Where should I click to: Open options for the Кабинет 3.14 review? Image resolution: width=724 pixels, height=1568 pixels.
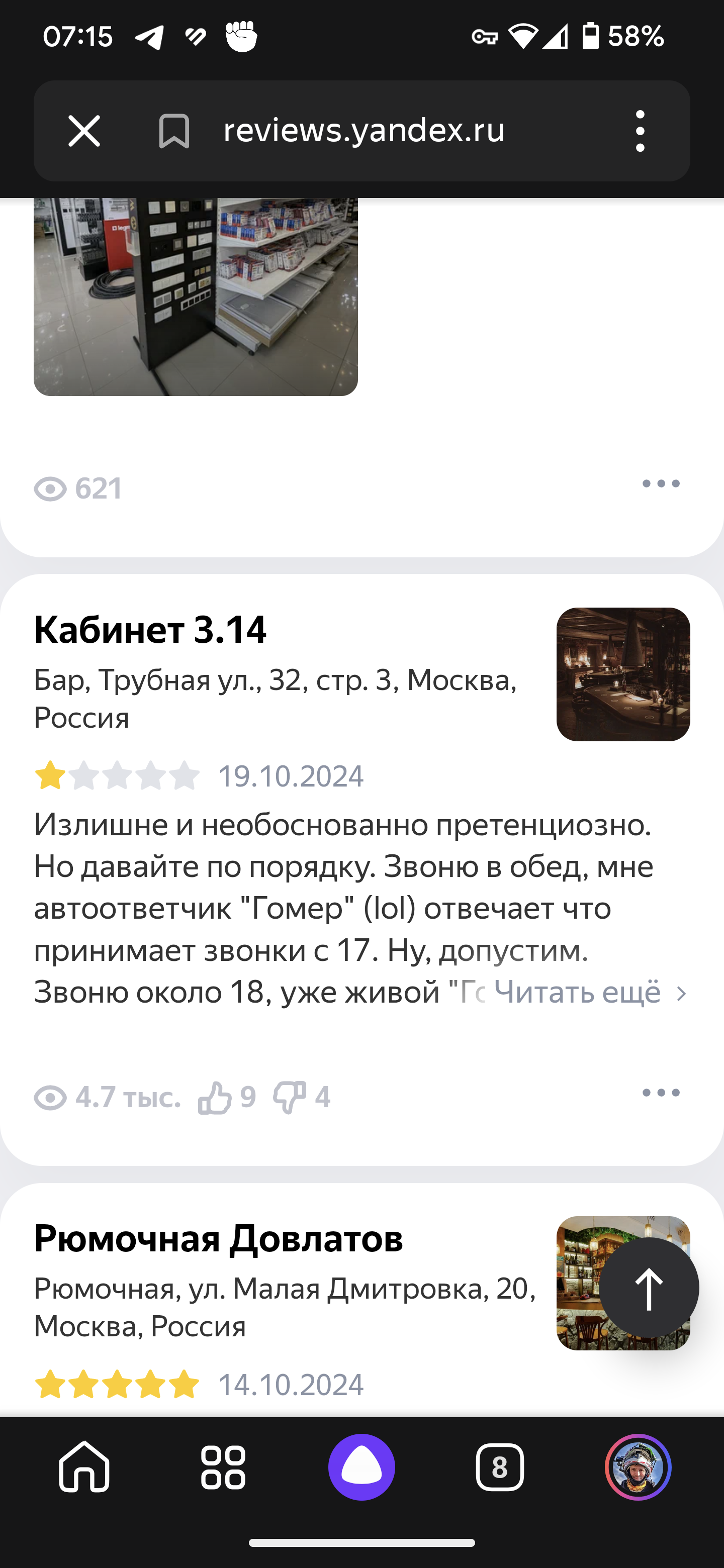(x=661, y=1093)
